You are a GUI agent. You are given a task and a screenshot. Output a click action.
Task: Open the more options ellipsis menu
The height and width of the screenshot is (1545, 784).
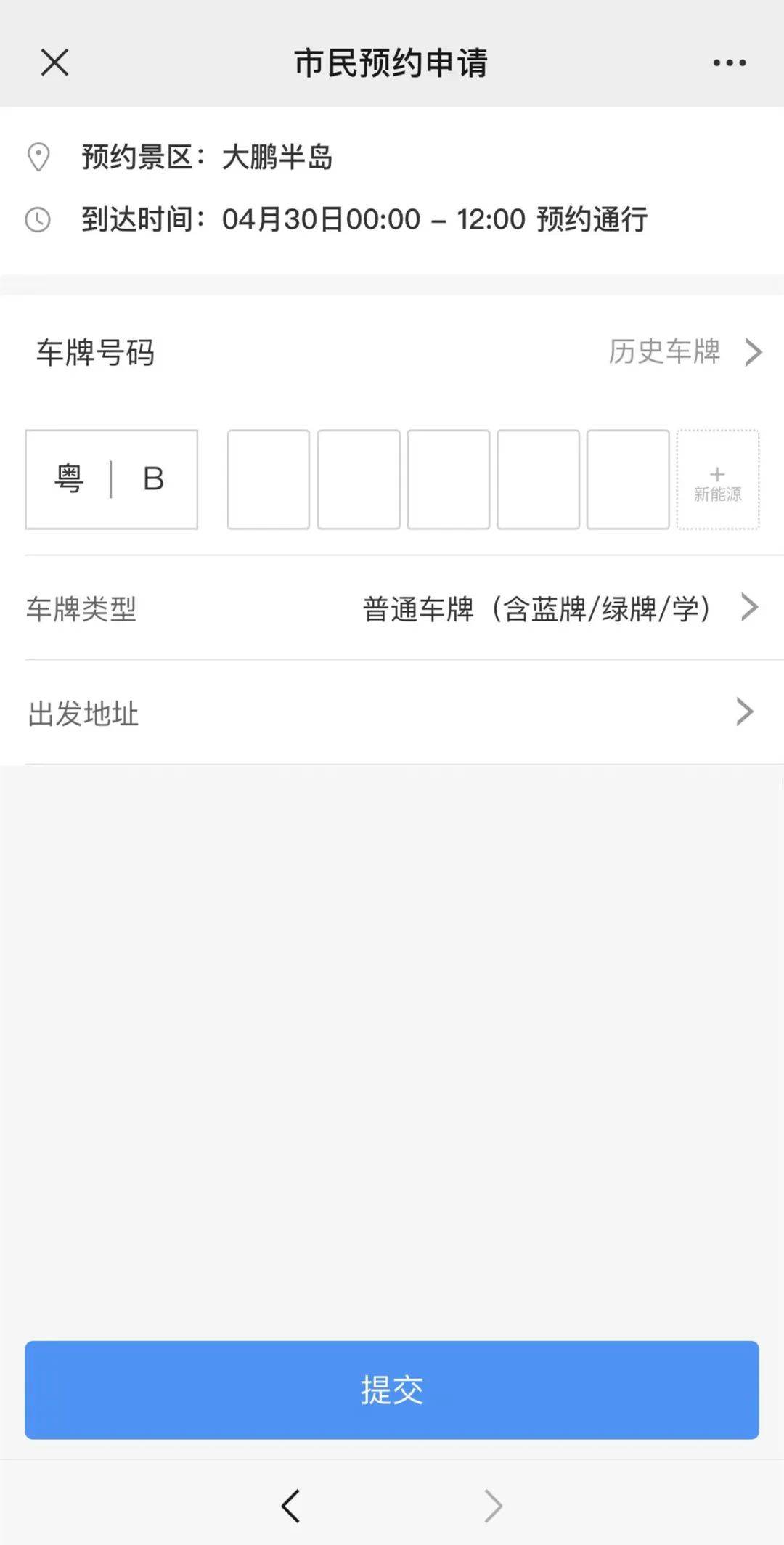pos(729,63)
